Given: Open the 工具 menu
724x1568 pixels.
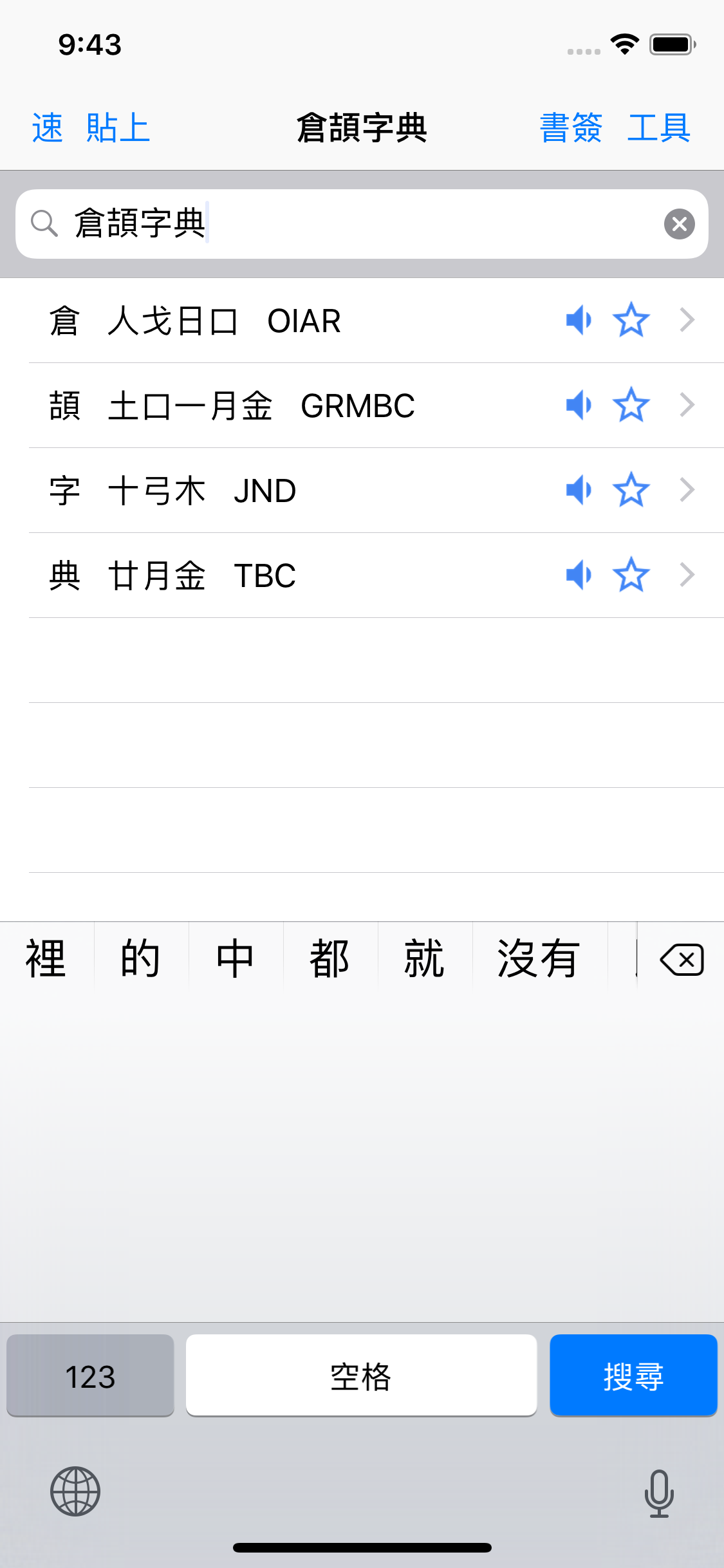Looking at the screenshot, I should [660, 127].
